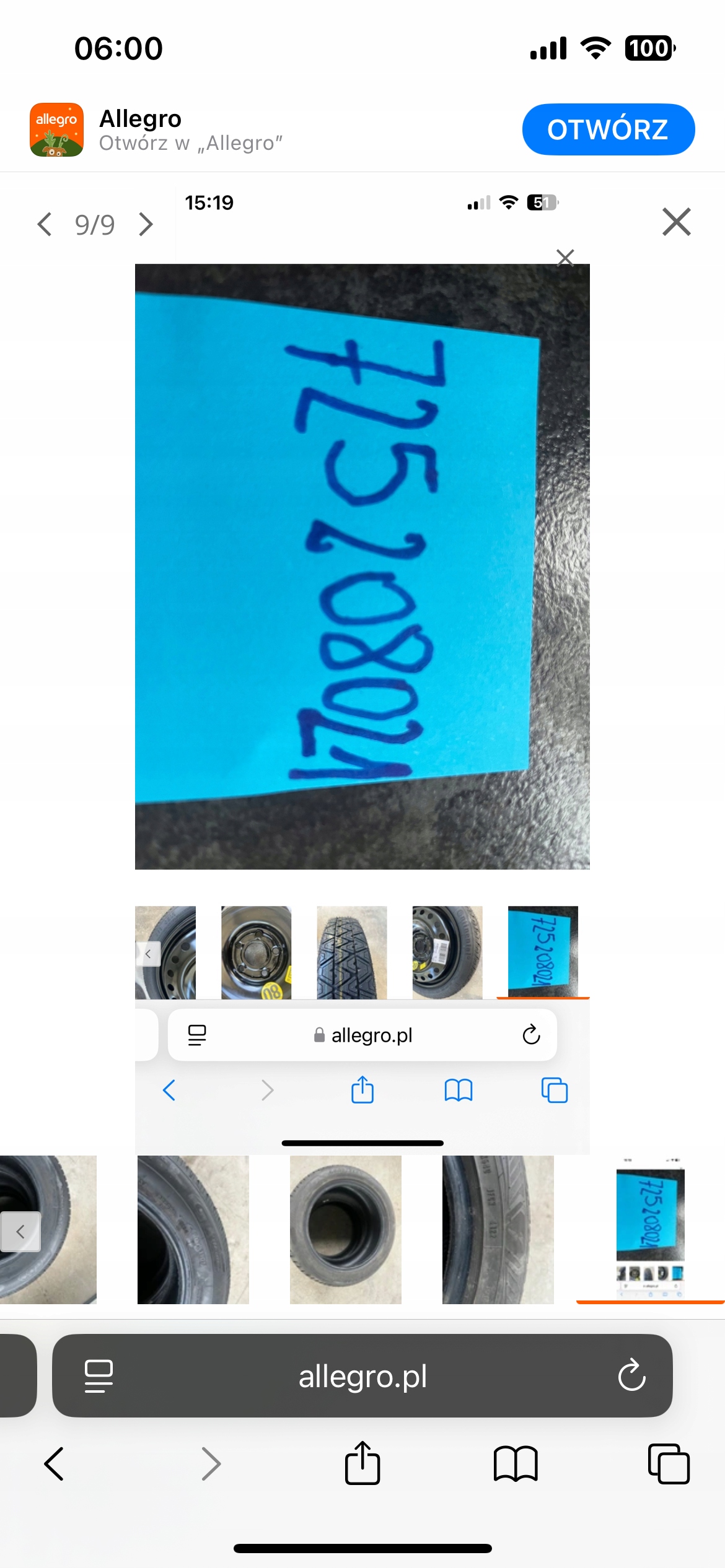Open Safari page settings menu
The height and width of the screenshot is (1568, 725).
coord(99,1376)
